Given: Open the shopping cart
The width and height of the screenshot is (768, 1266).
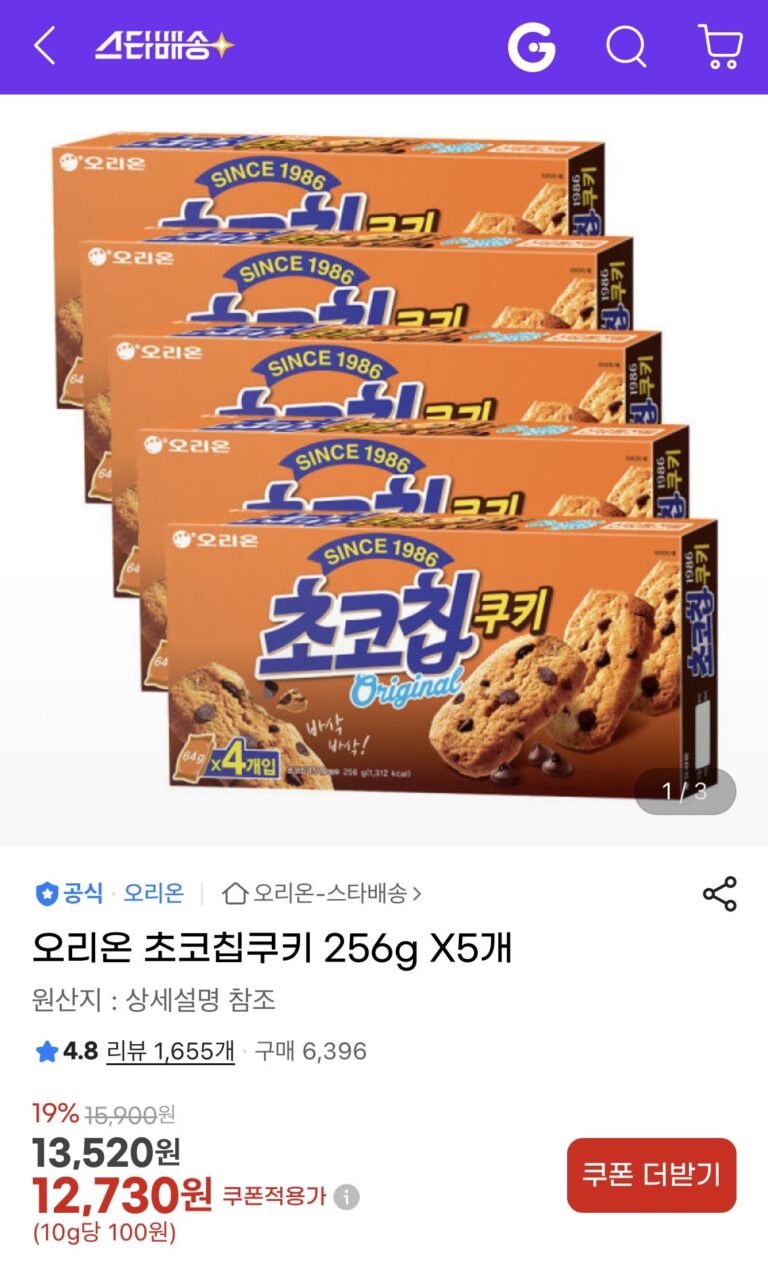Looking at the screenshot, I should click(x=719, y=46).
